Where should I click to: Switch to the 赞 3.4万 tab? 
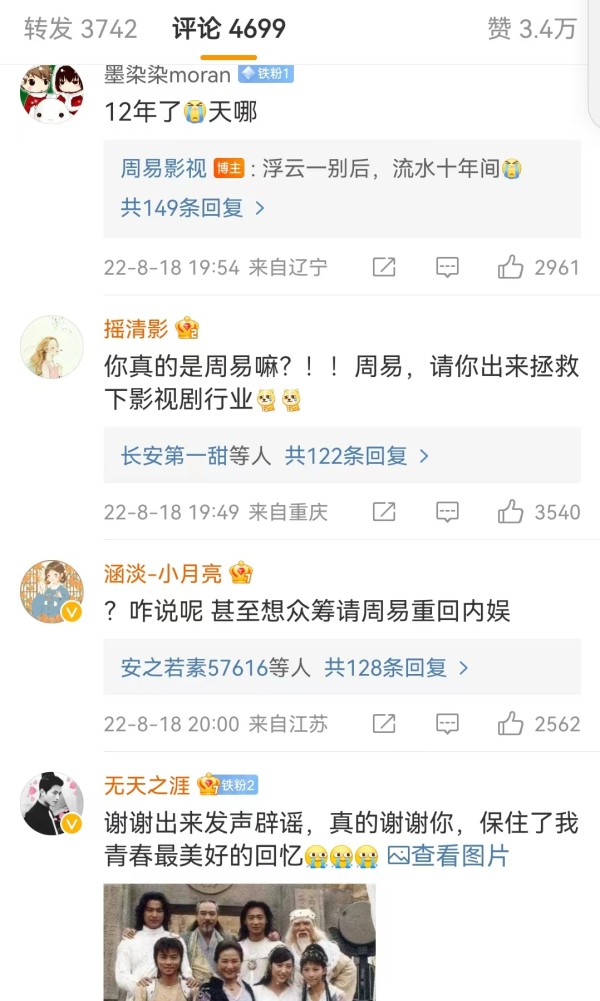532,29
